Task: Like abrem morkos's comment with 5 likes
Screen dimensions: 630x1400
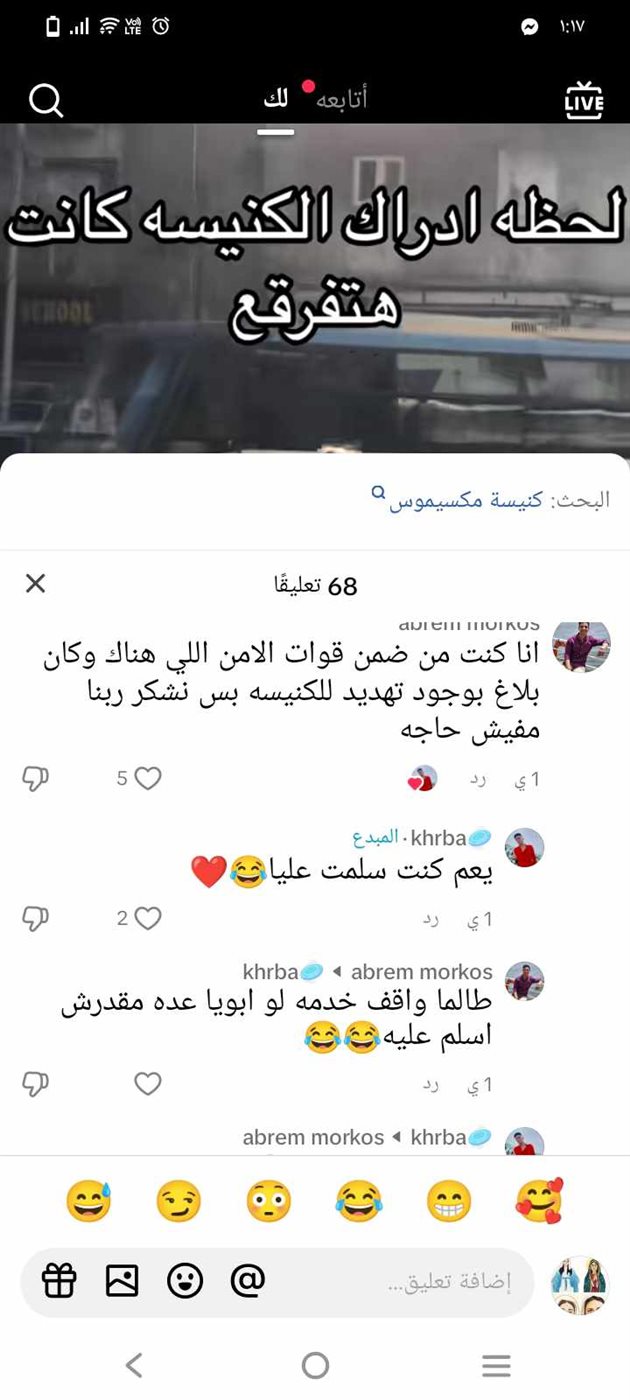Action: click(x=147, y=778)
